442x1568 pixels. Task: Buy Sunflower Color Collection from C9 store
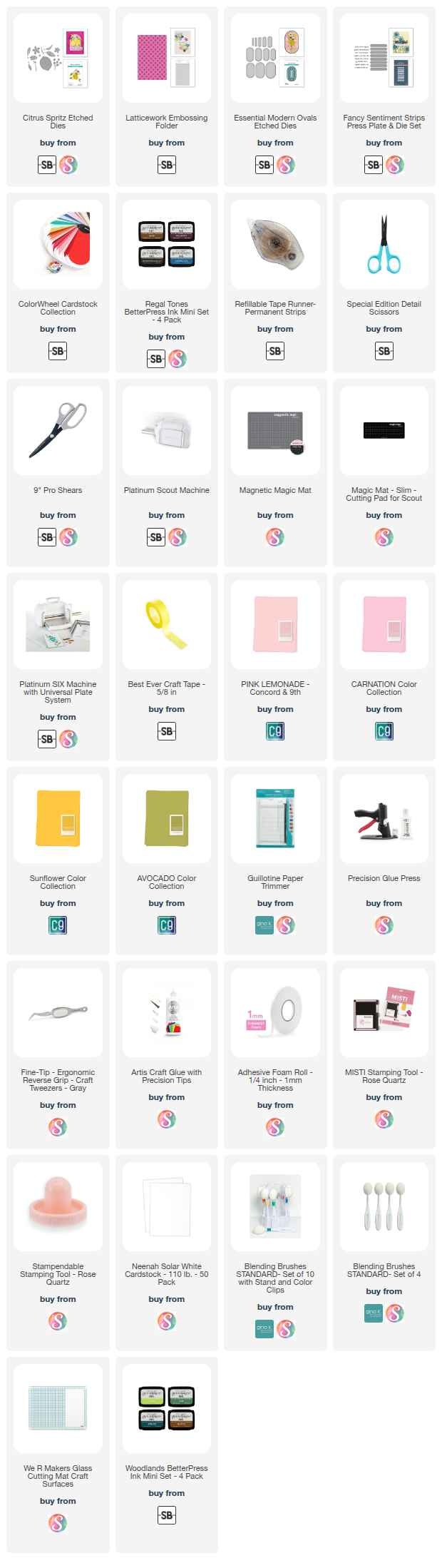tap(58, 925)
